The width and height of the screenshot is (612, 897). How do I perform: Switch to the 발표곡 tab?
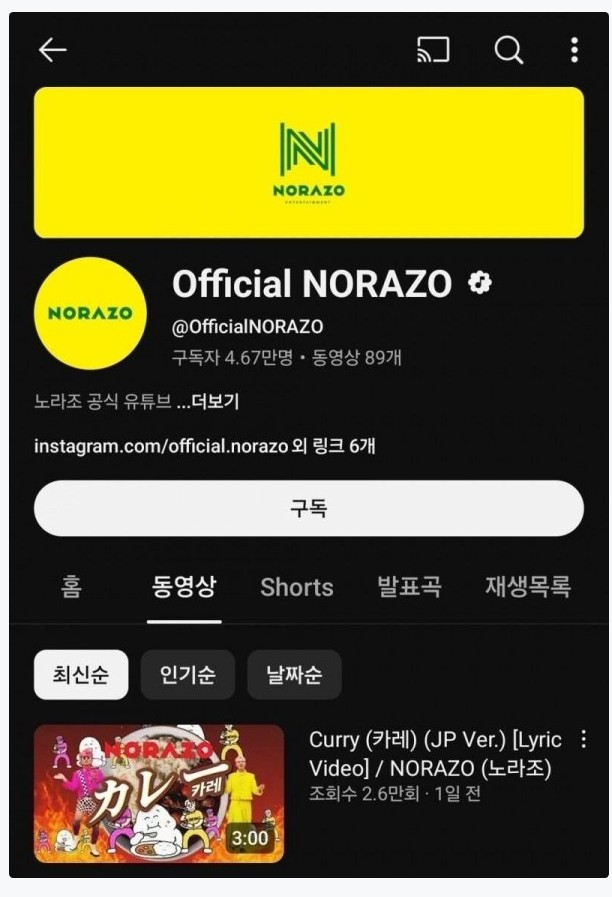pyautogui.click(x=409, y=586)
